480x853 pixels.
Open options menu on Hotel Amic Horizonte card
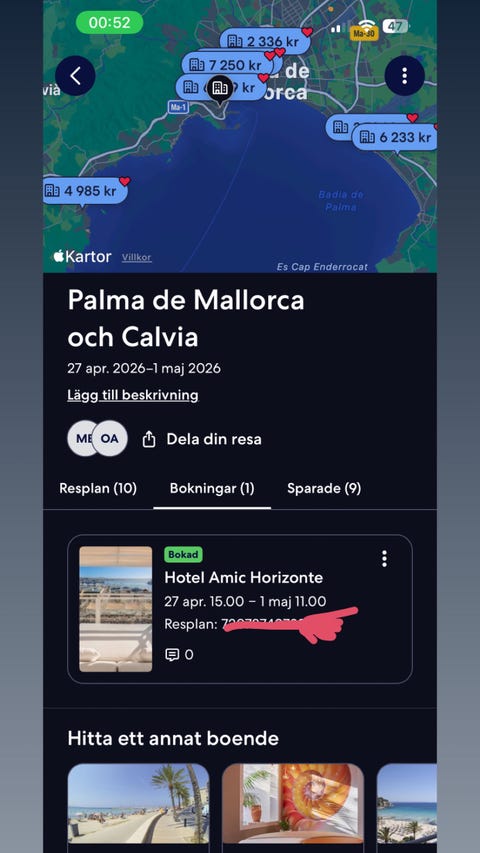384,559
